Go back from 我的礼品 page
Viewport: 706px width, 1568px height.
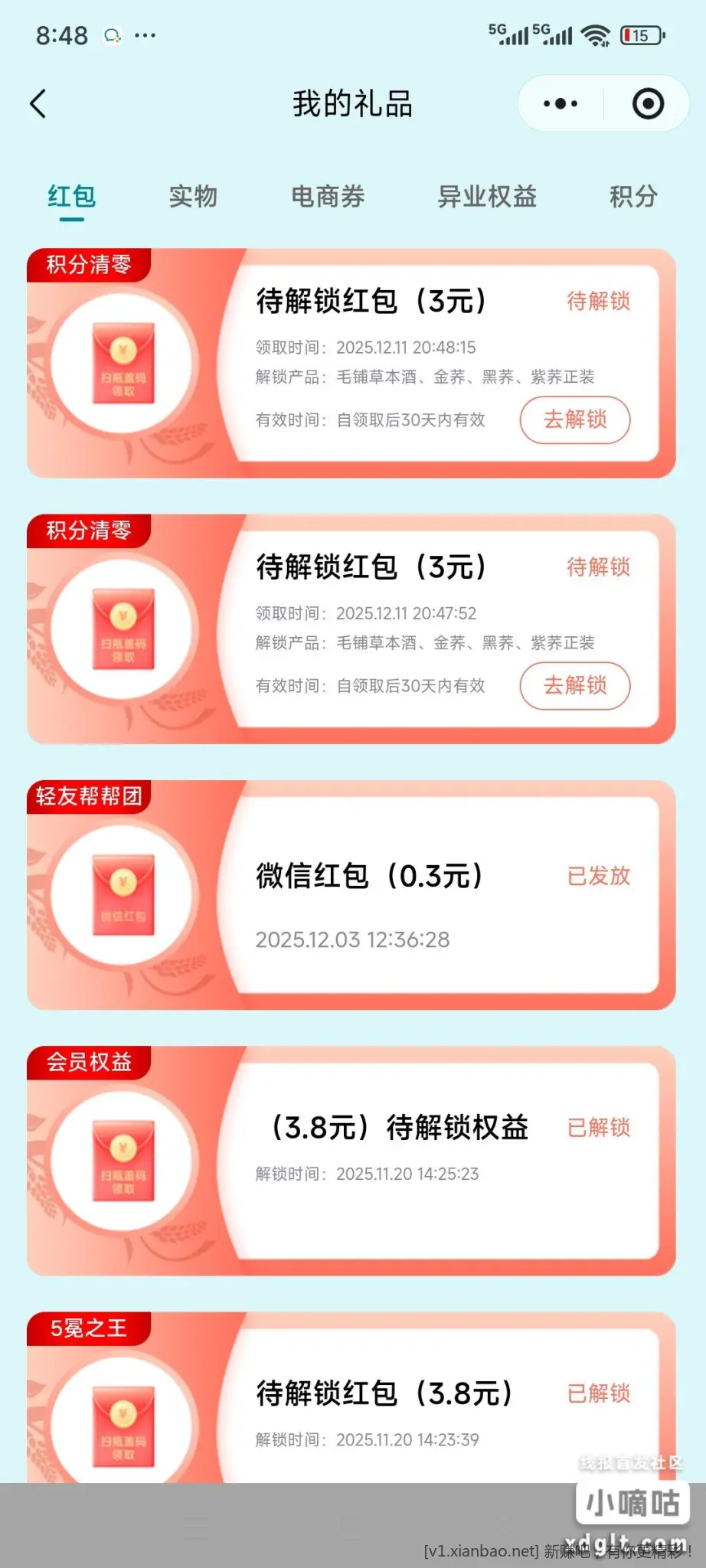38,104
